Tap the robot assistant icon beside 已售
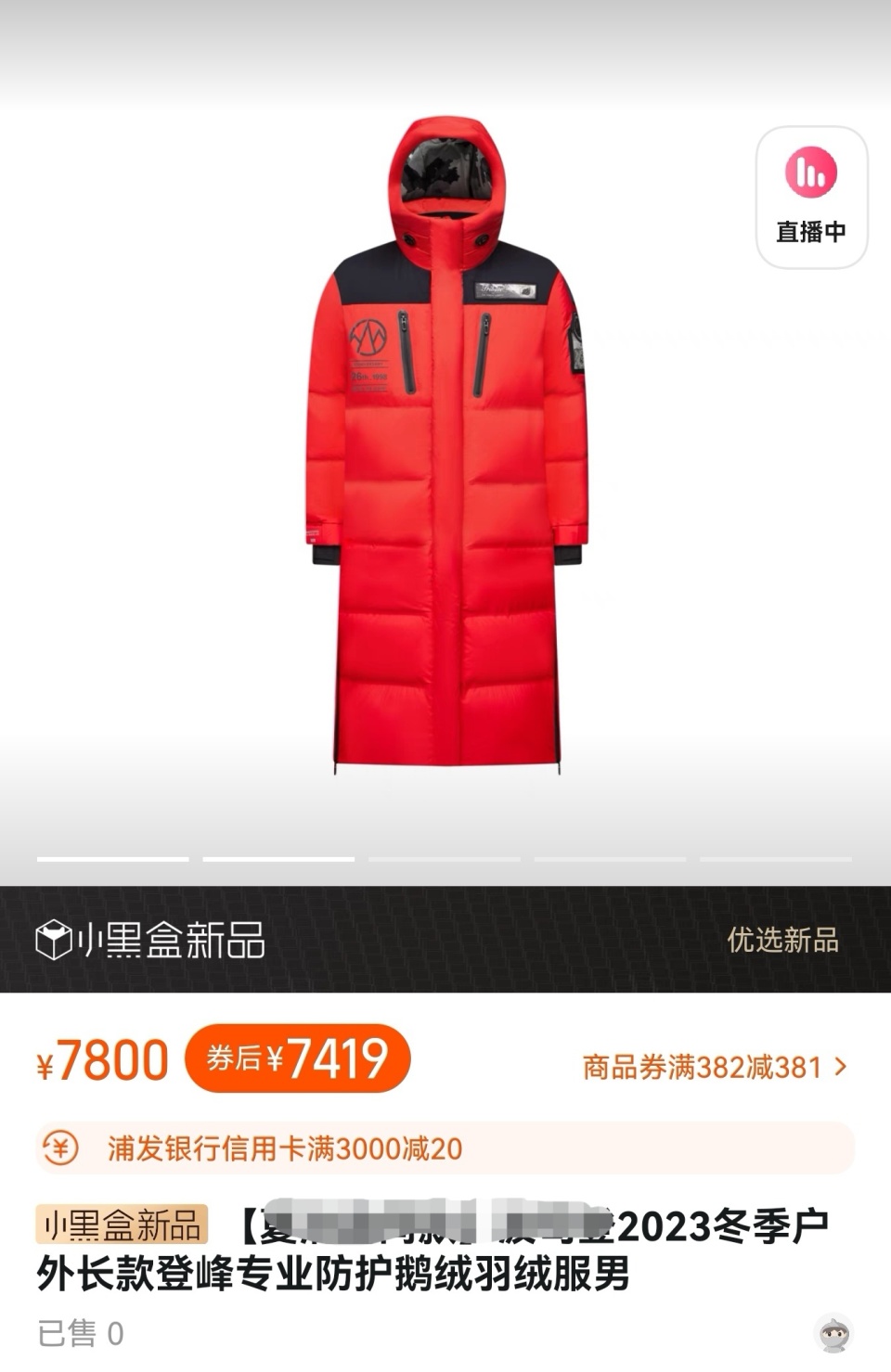Image resolution: width=891 pixels, height=1372 pixels. click(833, 1333)
